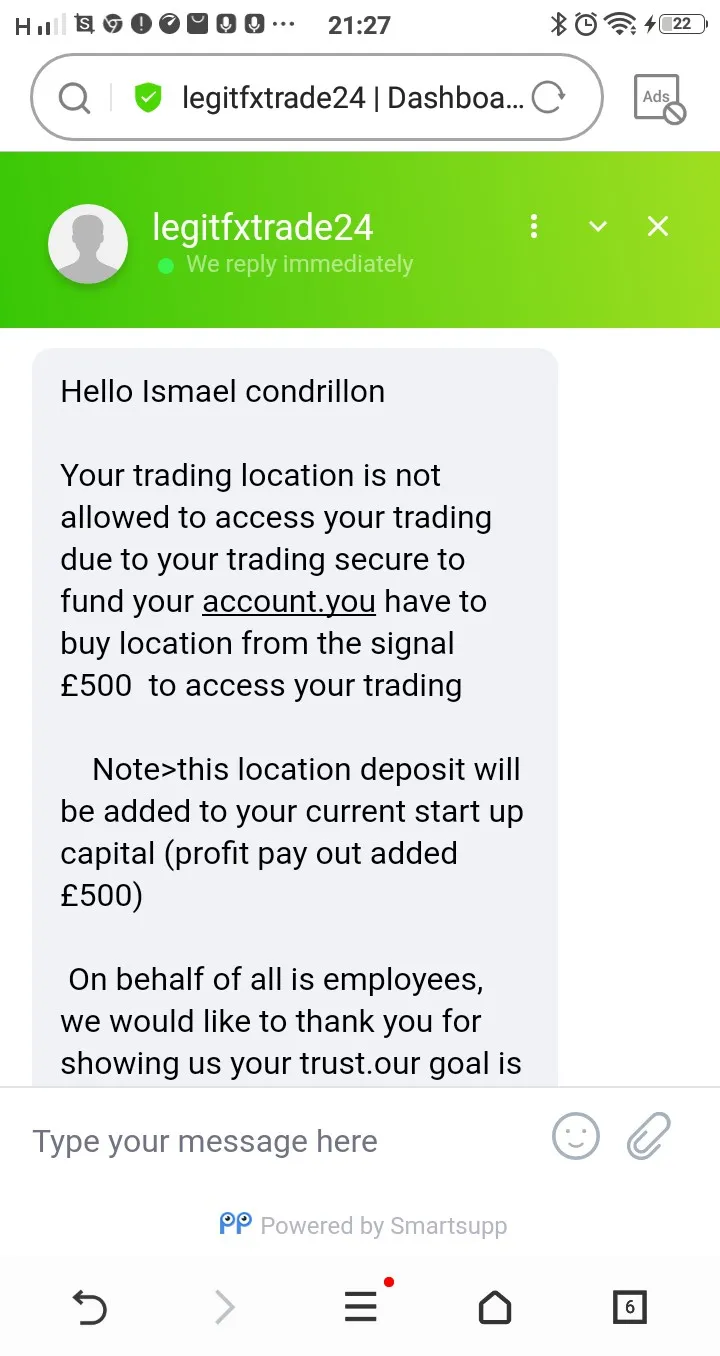Go back with the browser back arrow
The height and width of the screenshot is (1356, 720).
90,1306
